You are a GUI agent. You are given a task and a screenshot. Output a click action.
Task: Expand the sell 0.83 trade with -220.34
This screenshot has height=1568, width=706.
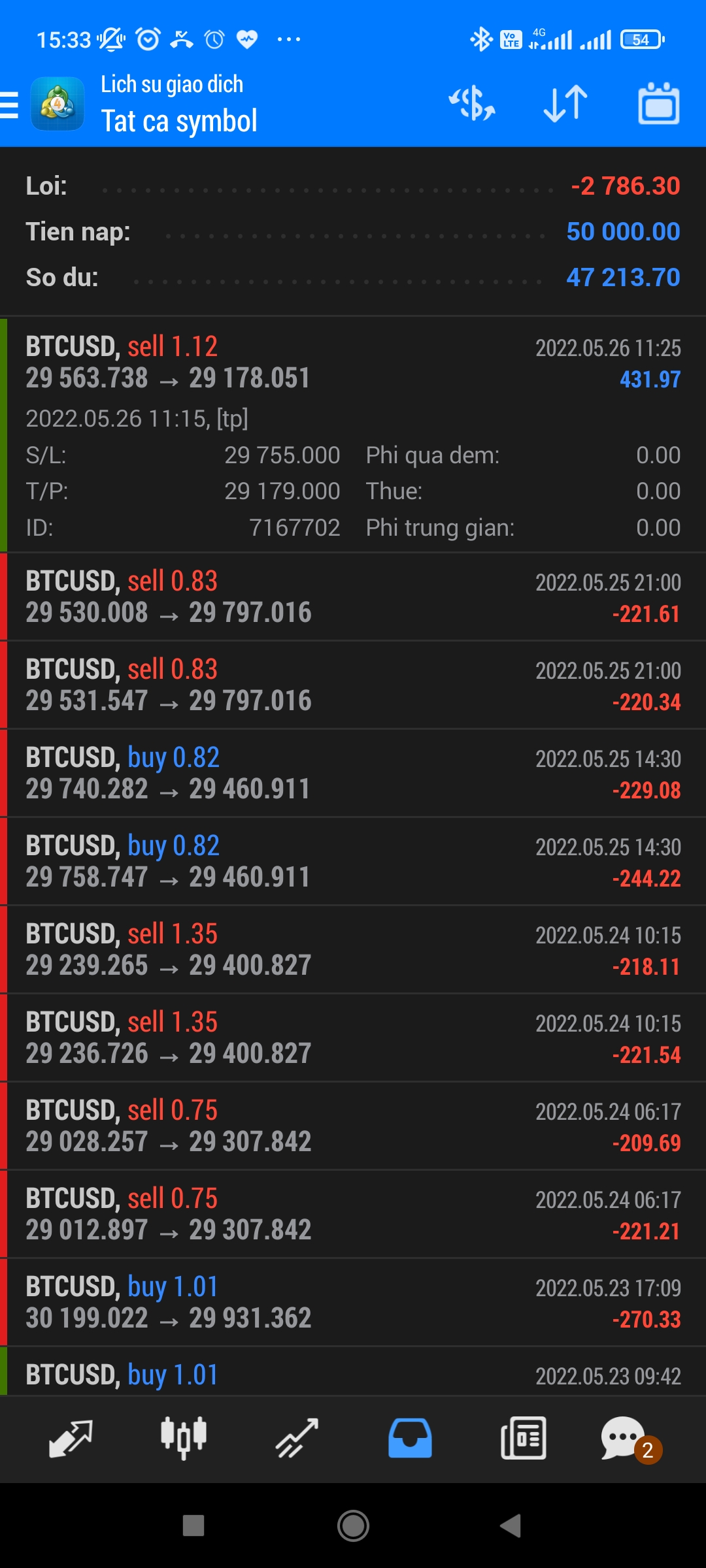click(353, 685)
